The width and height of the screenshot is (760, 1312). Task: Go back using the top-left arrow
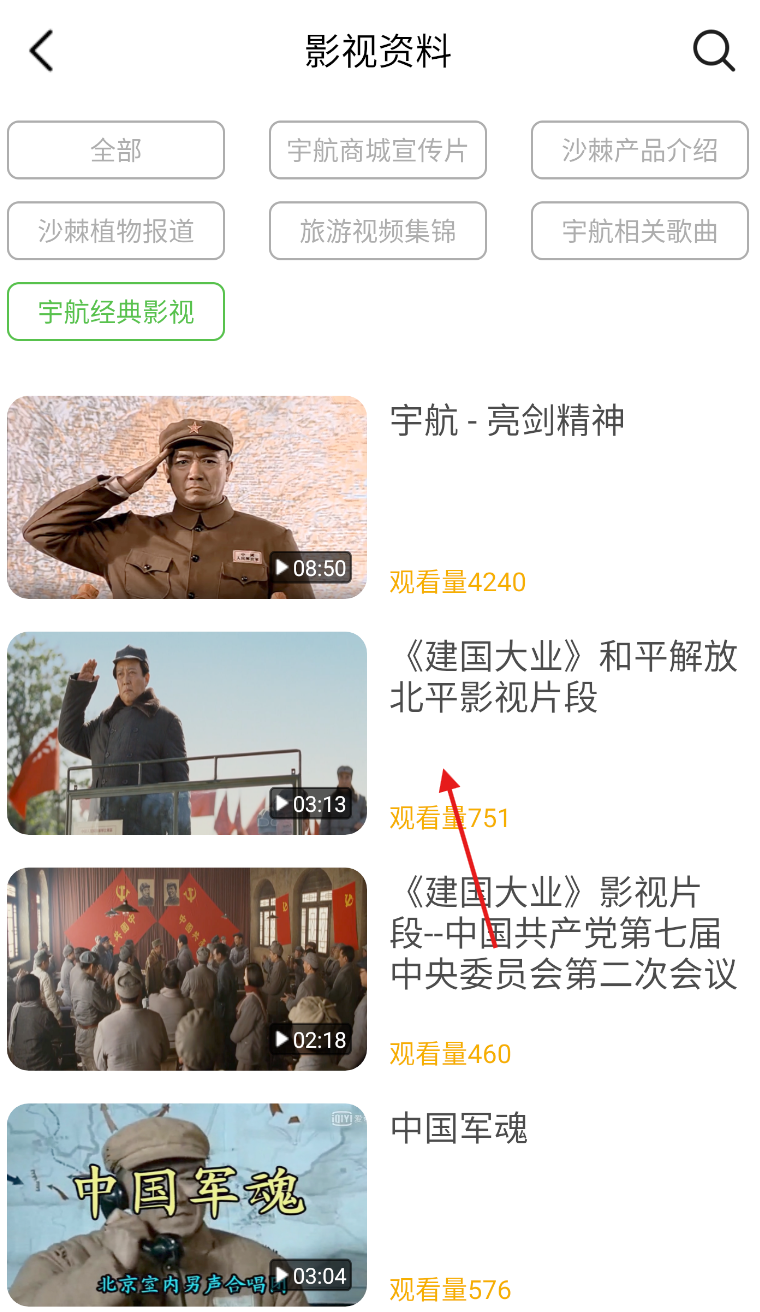coord(41,51)
